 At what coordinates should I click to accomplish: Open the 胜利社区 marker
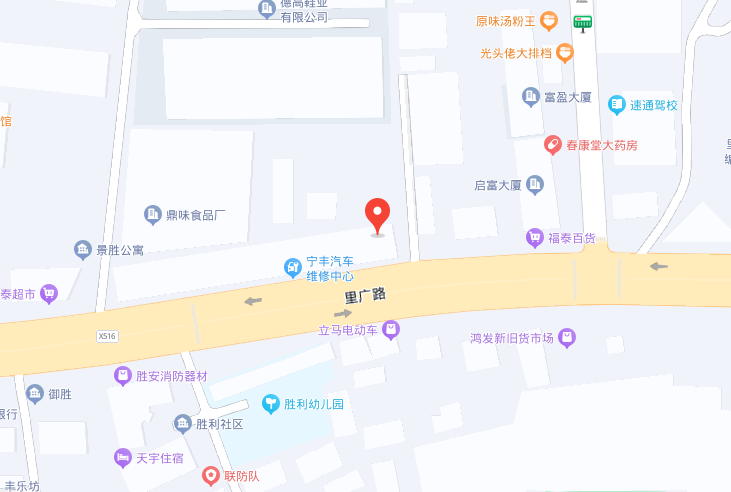[x=182, y=424]
